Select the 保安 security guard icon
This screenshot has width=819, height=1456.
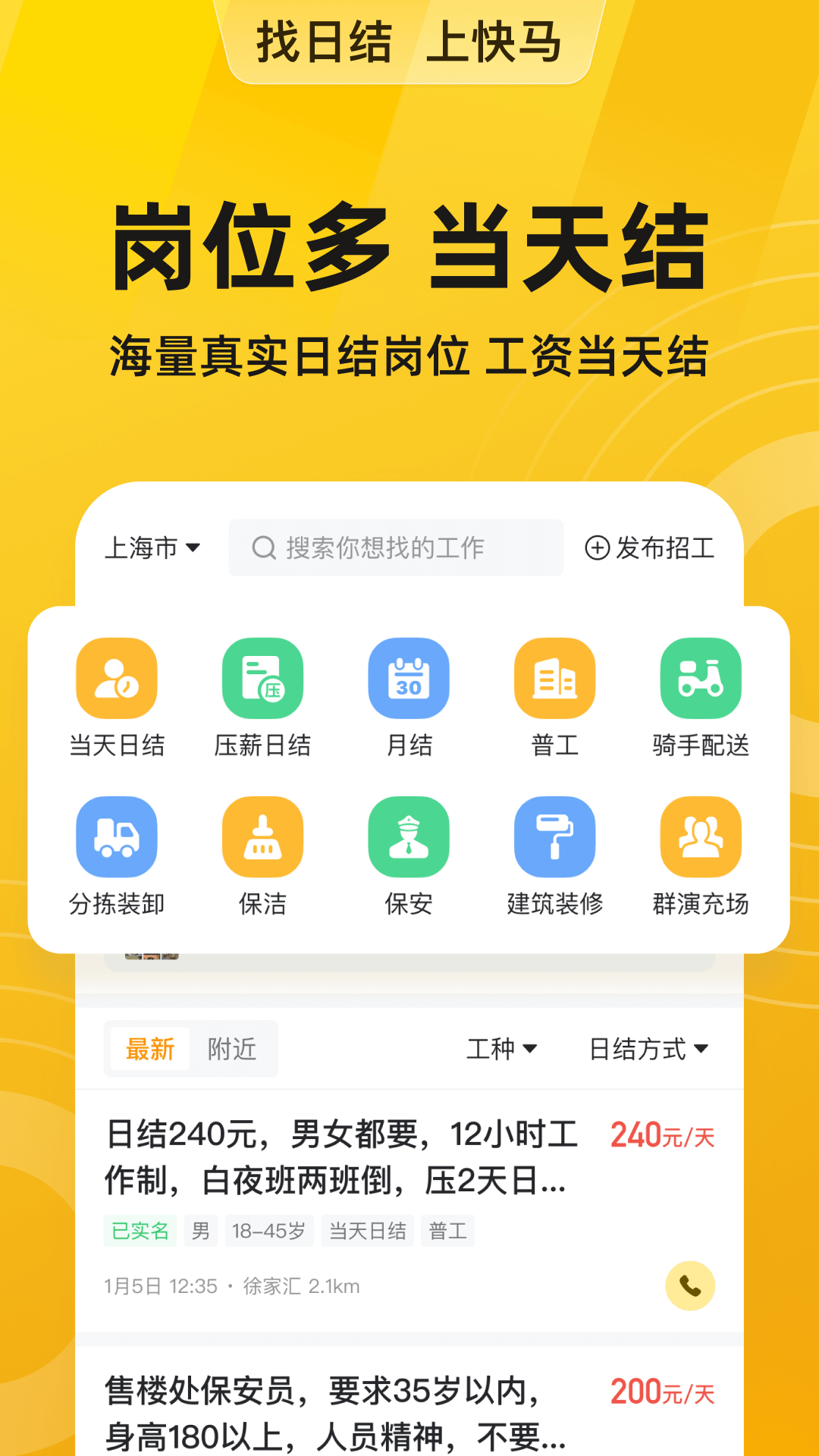[409, 837]
